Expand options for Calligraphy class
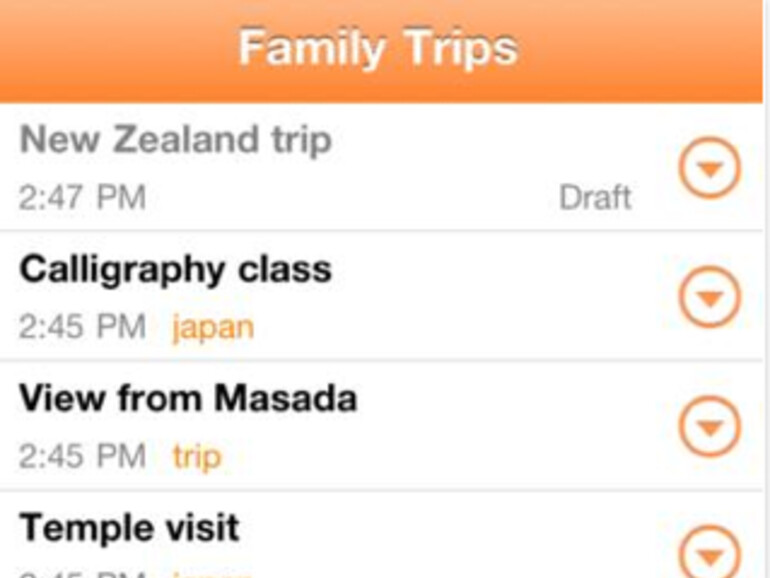 point(710,298)
